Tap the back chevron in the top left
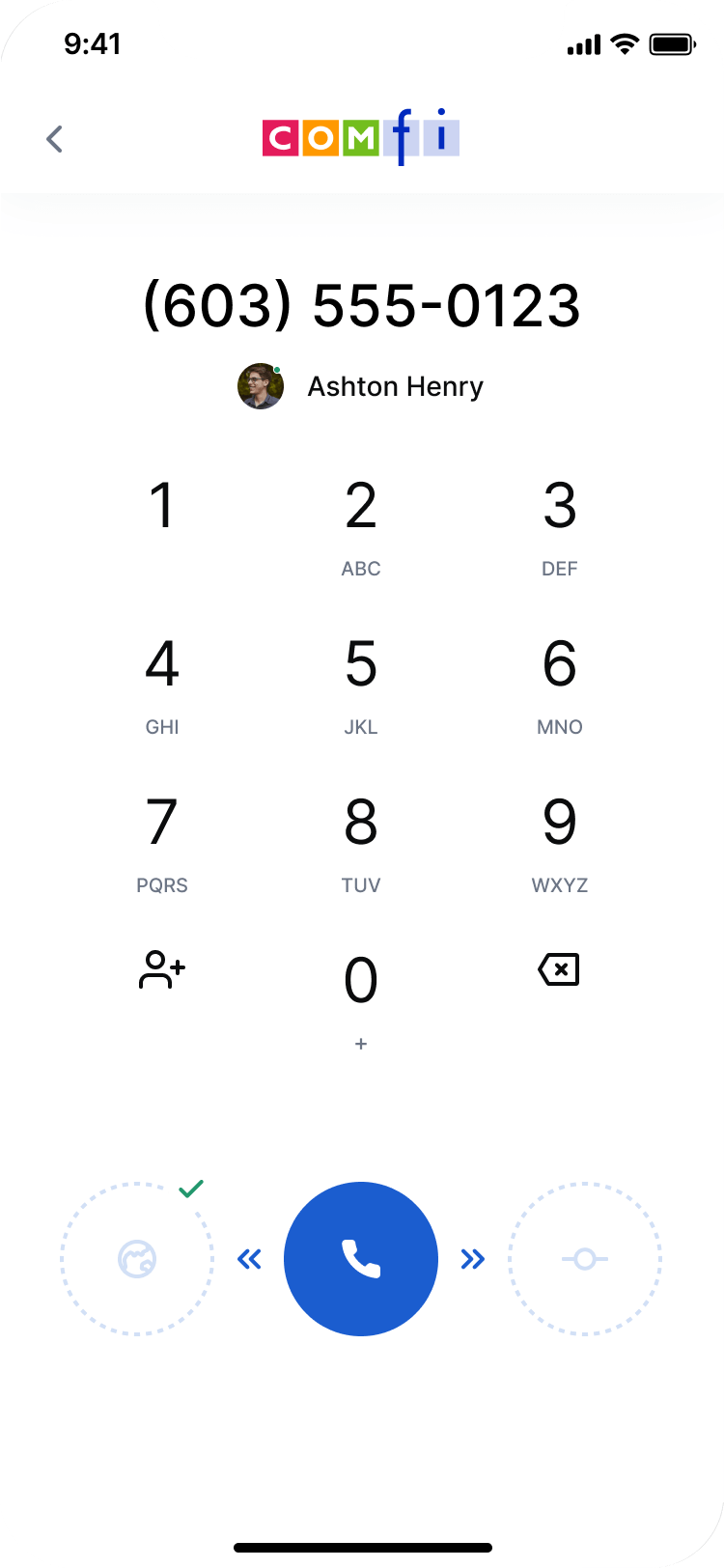This screenshot has height=1568, width=724. point(54,138)
